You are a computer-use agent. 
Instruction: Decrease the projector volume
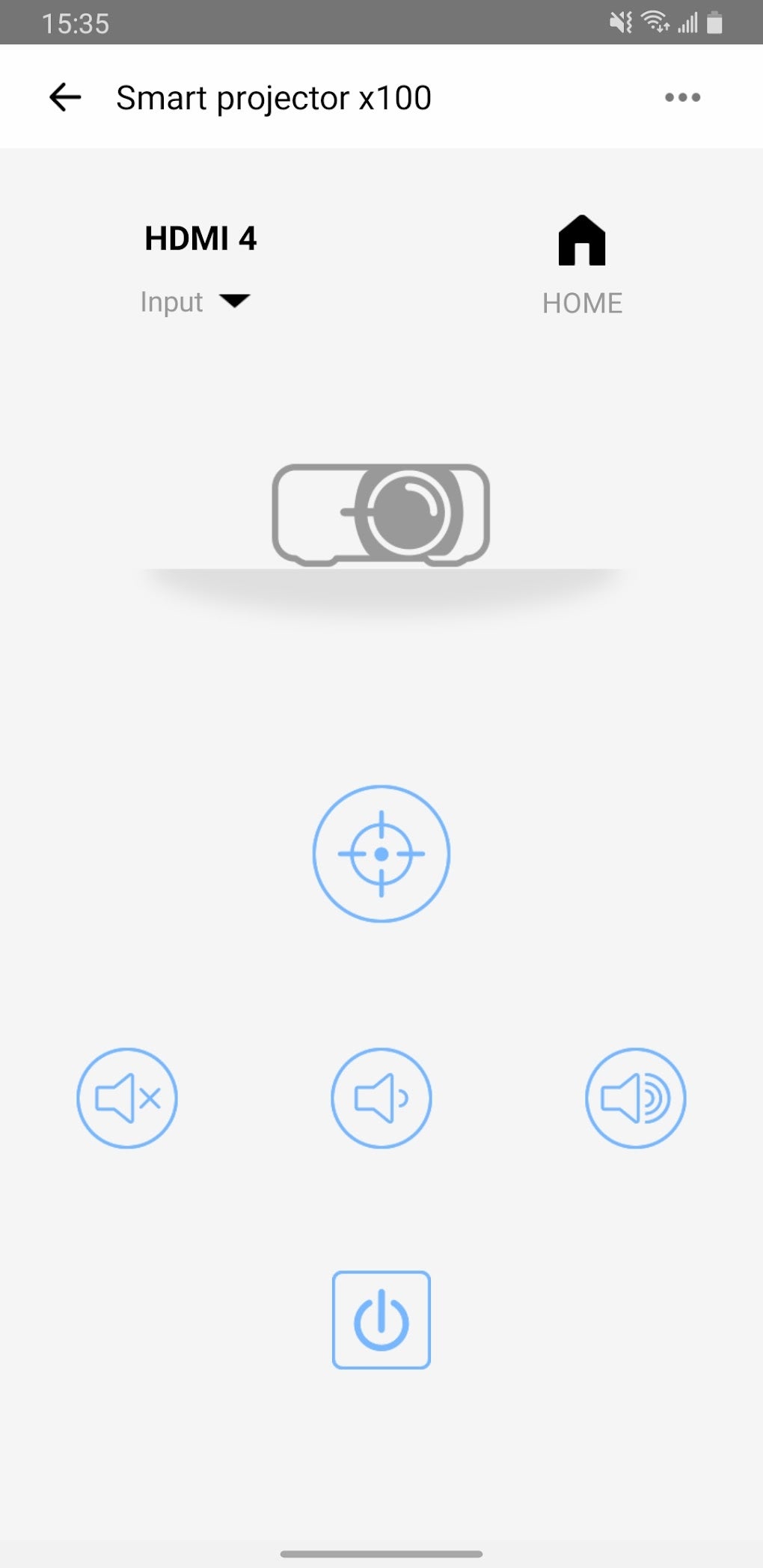pos(381,1097)
